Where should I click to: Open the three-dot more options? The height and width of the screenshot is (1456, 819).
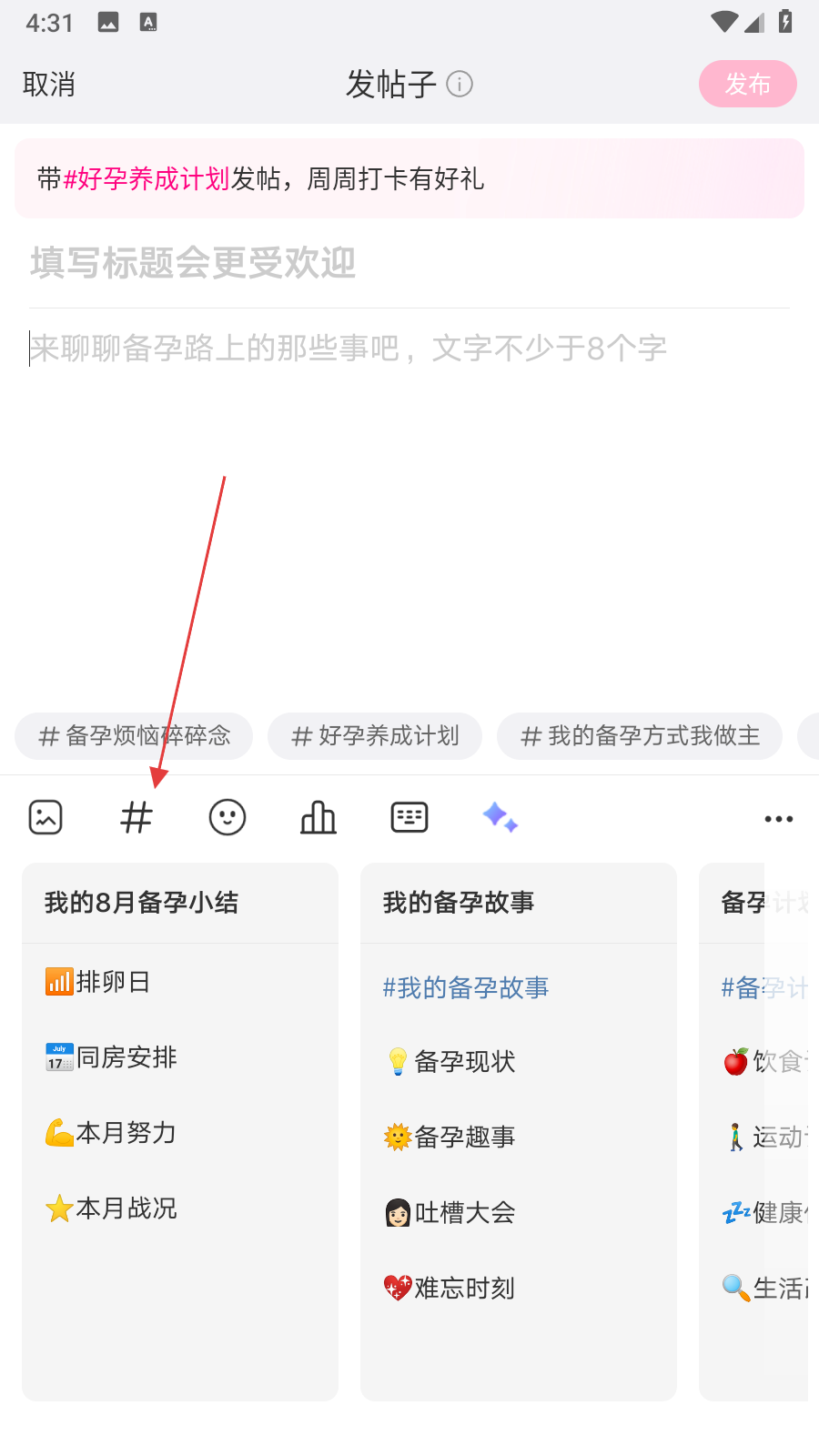(778, 819)
